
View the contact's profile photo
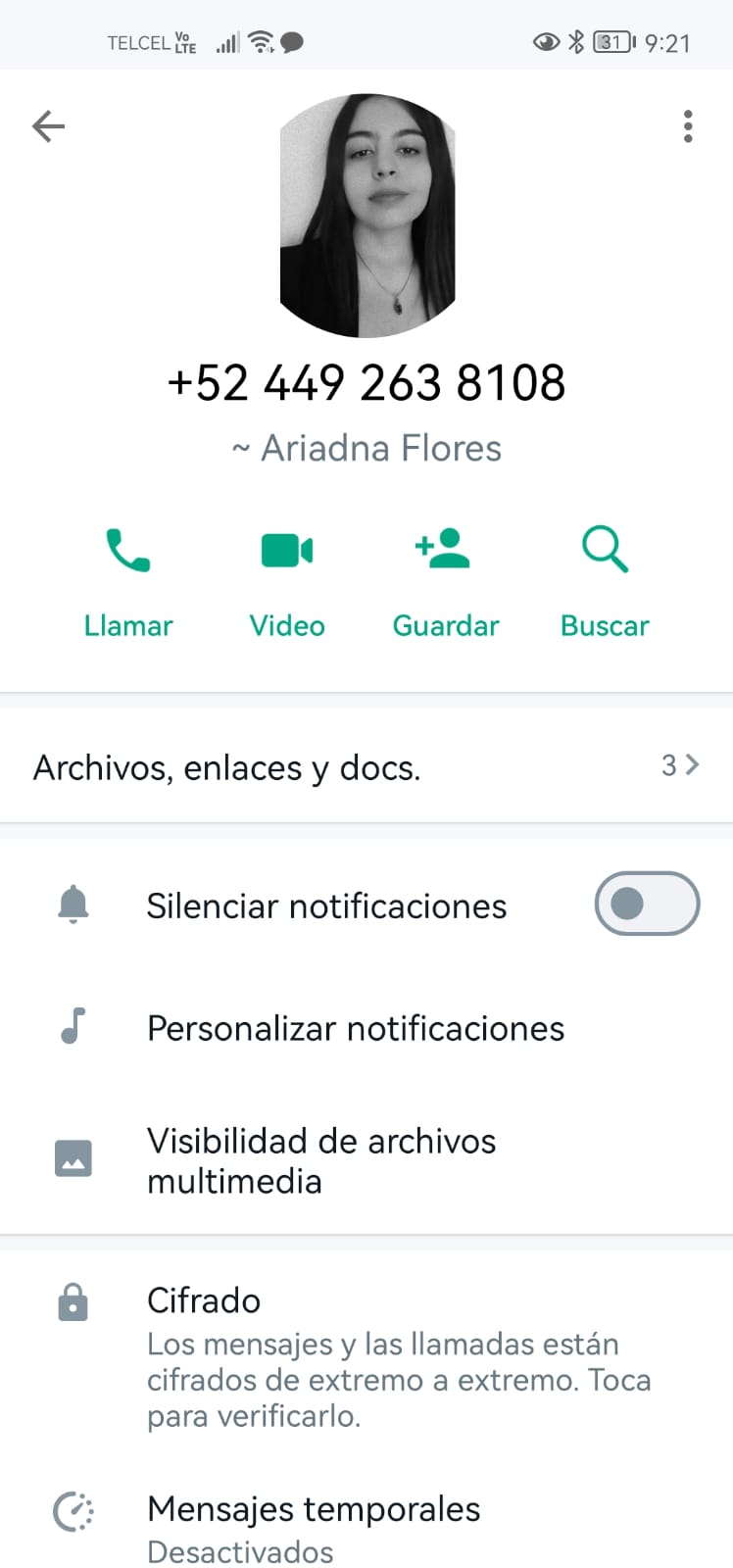pos(367,216)
